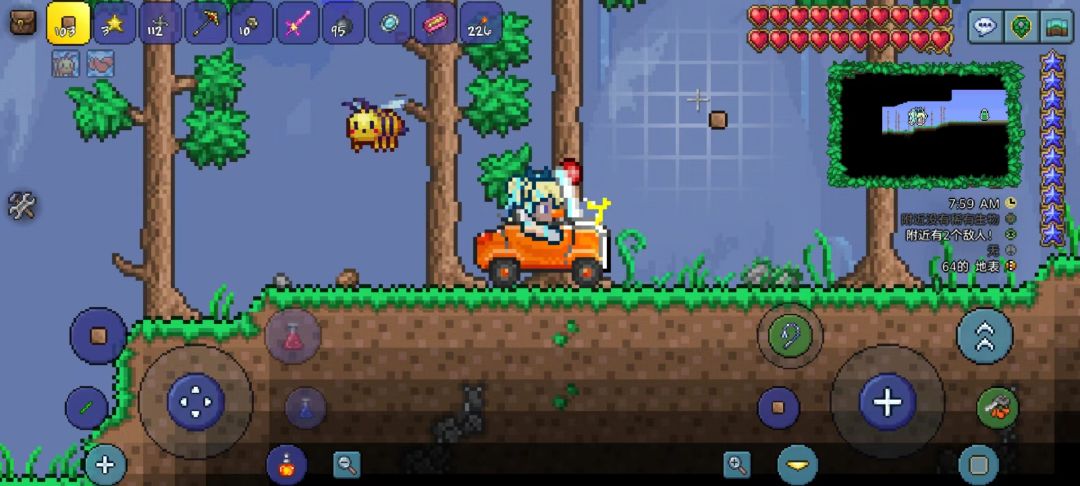The height and width of the screenshot is (486, 1080).
Task: Tap the mount button with the orange car
Action: [x=997, y=408]
